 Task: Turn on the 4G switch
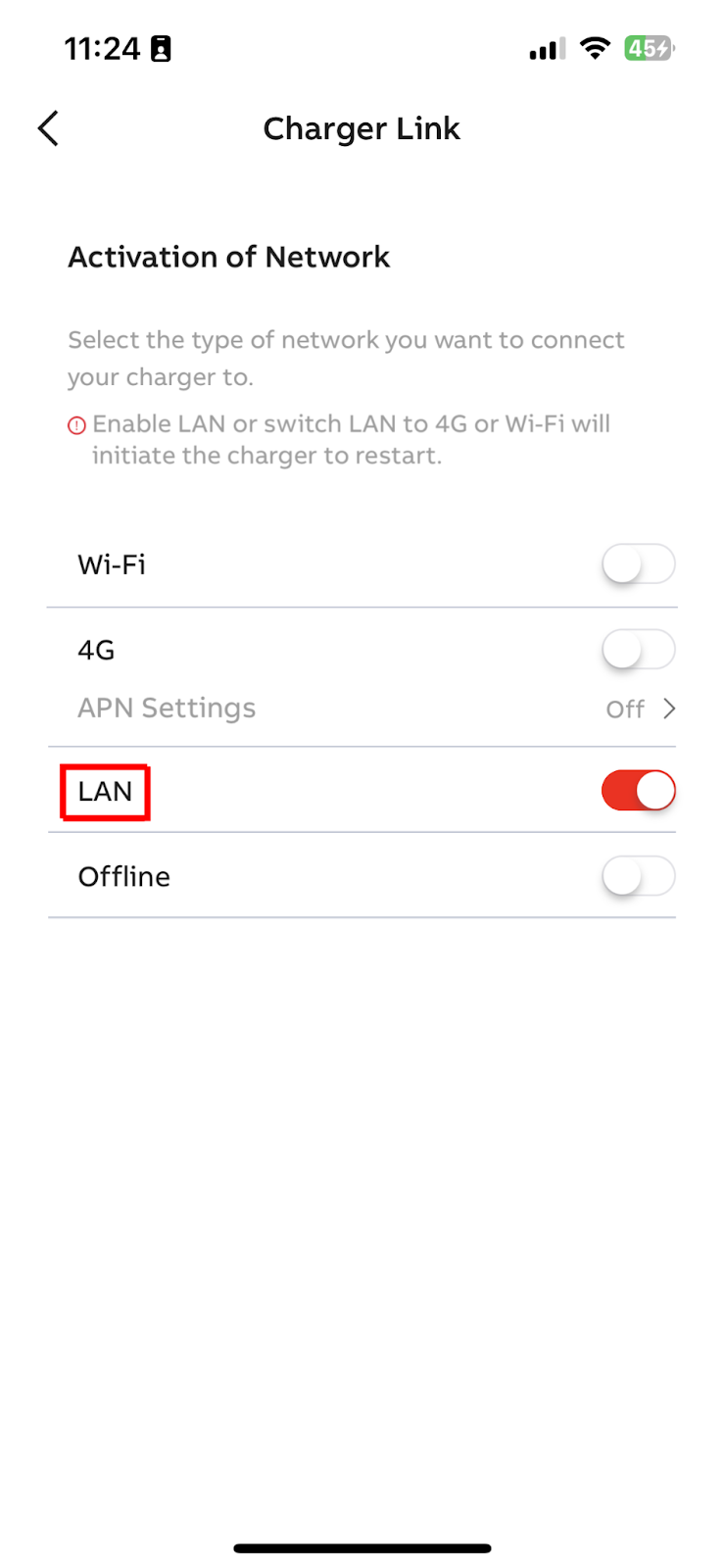(638, 650)
